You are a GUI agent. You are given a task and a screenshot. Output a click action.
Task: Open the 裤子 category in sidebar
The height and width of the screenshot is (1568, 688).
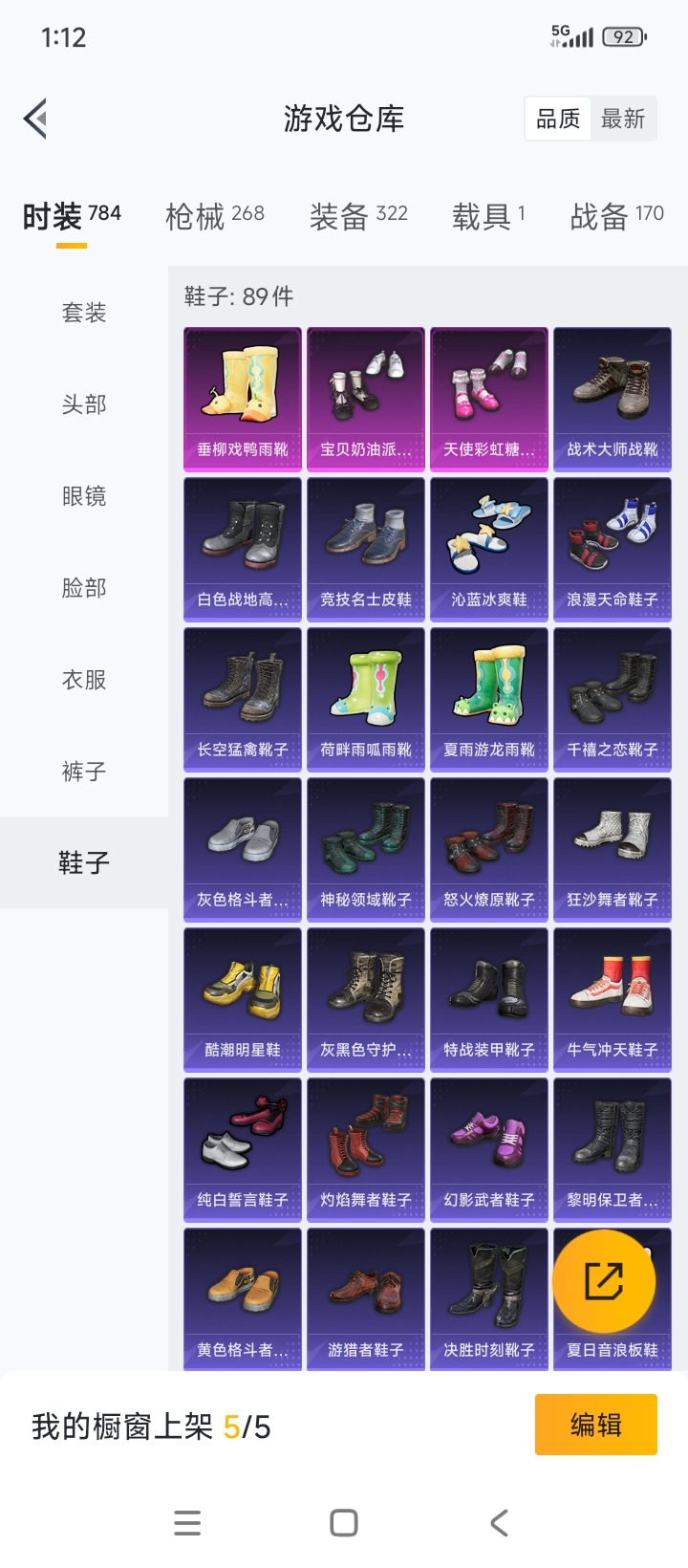point(83,772)
